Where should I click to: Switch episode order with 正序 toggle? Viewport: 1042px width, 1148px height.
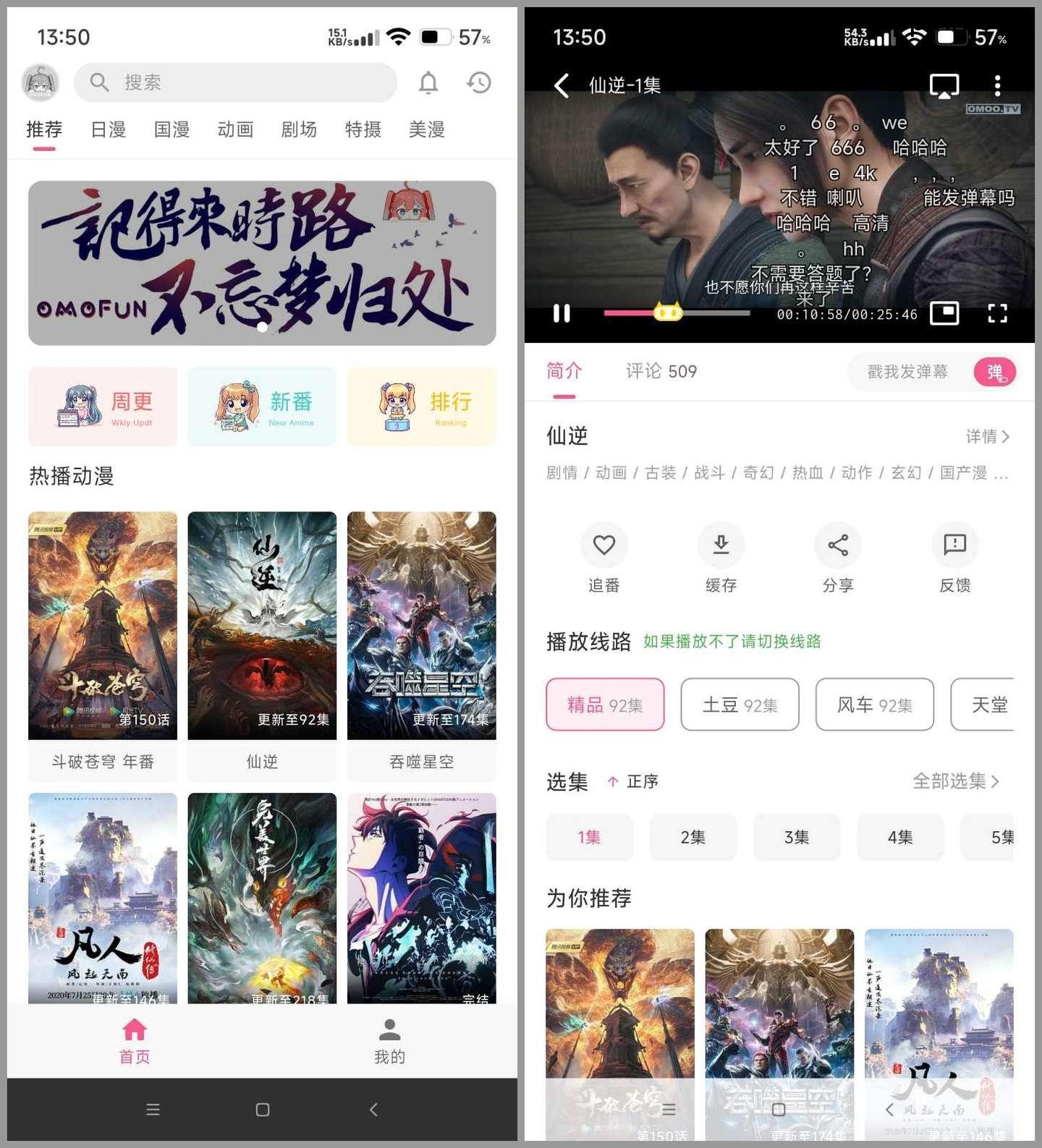pyautogui.click(x=633, y=781)
